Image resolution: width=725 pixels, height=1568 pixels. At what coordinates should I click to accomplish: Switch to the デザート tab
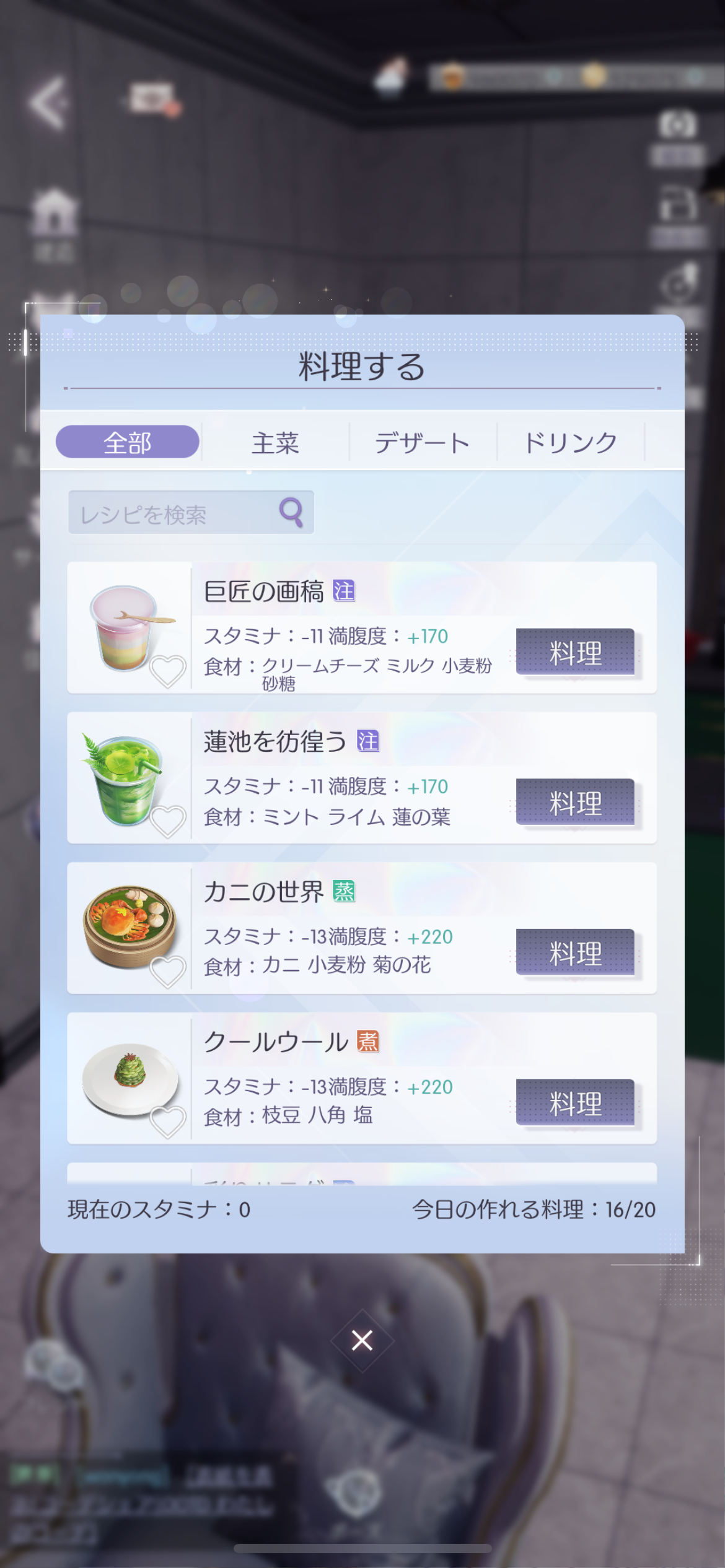(x=423, y=442)
